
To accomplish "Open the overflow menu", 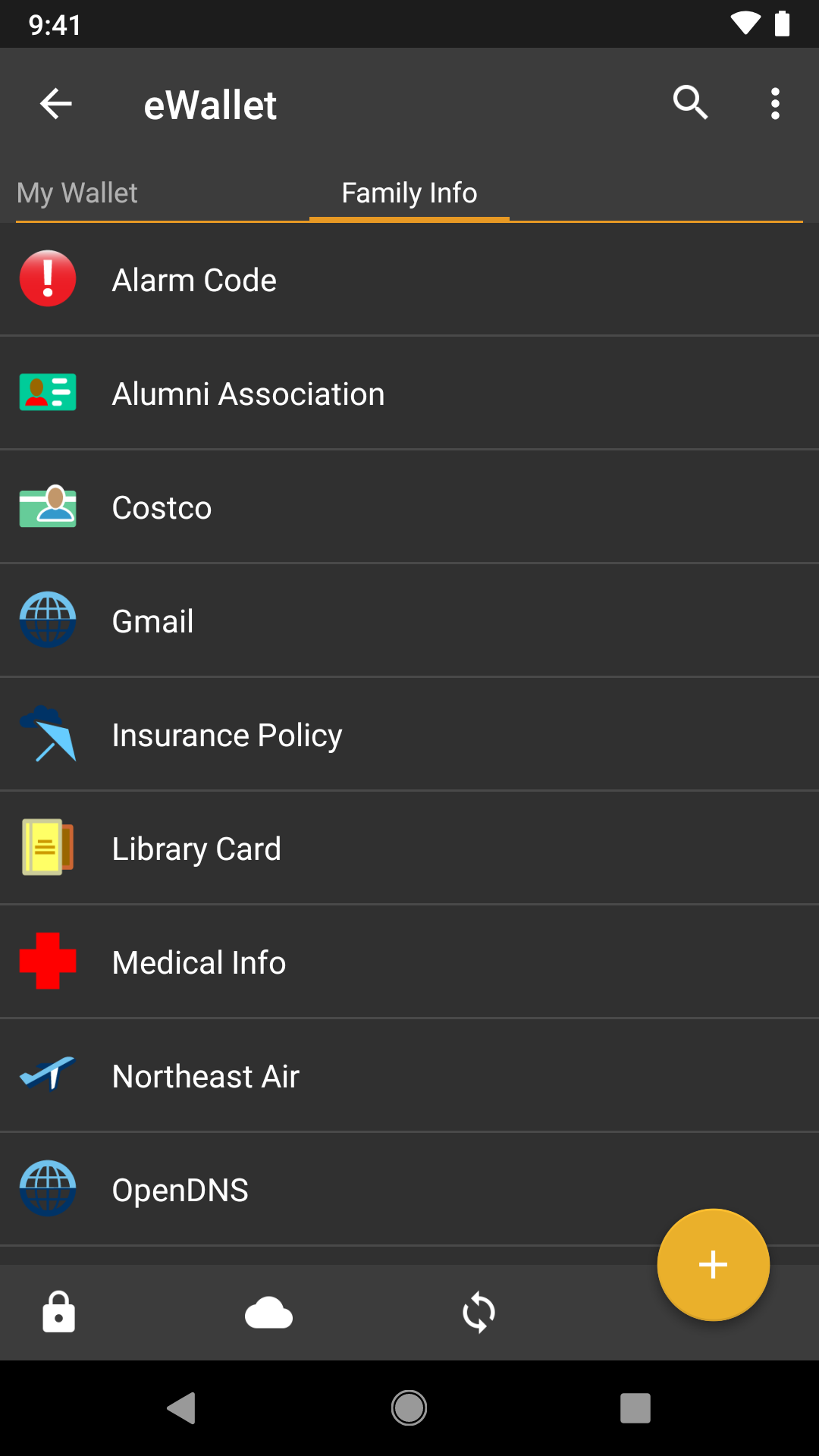I will coord(775,104).
